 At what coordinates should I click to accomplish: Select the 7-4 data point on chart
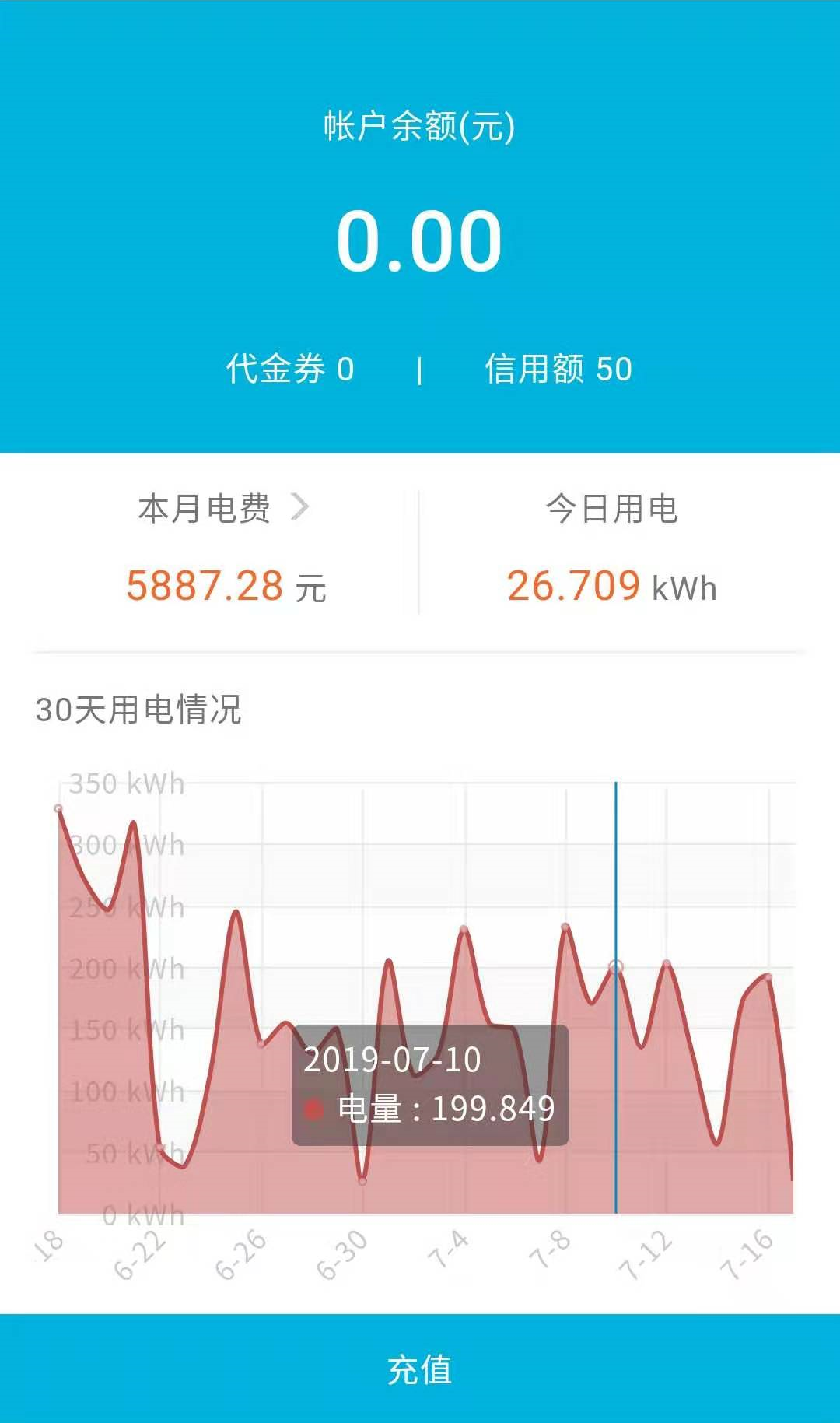464,930
